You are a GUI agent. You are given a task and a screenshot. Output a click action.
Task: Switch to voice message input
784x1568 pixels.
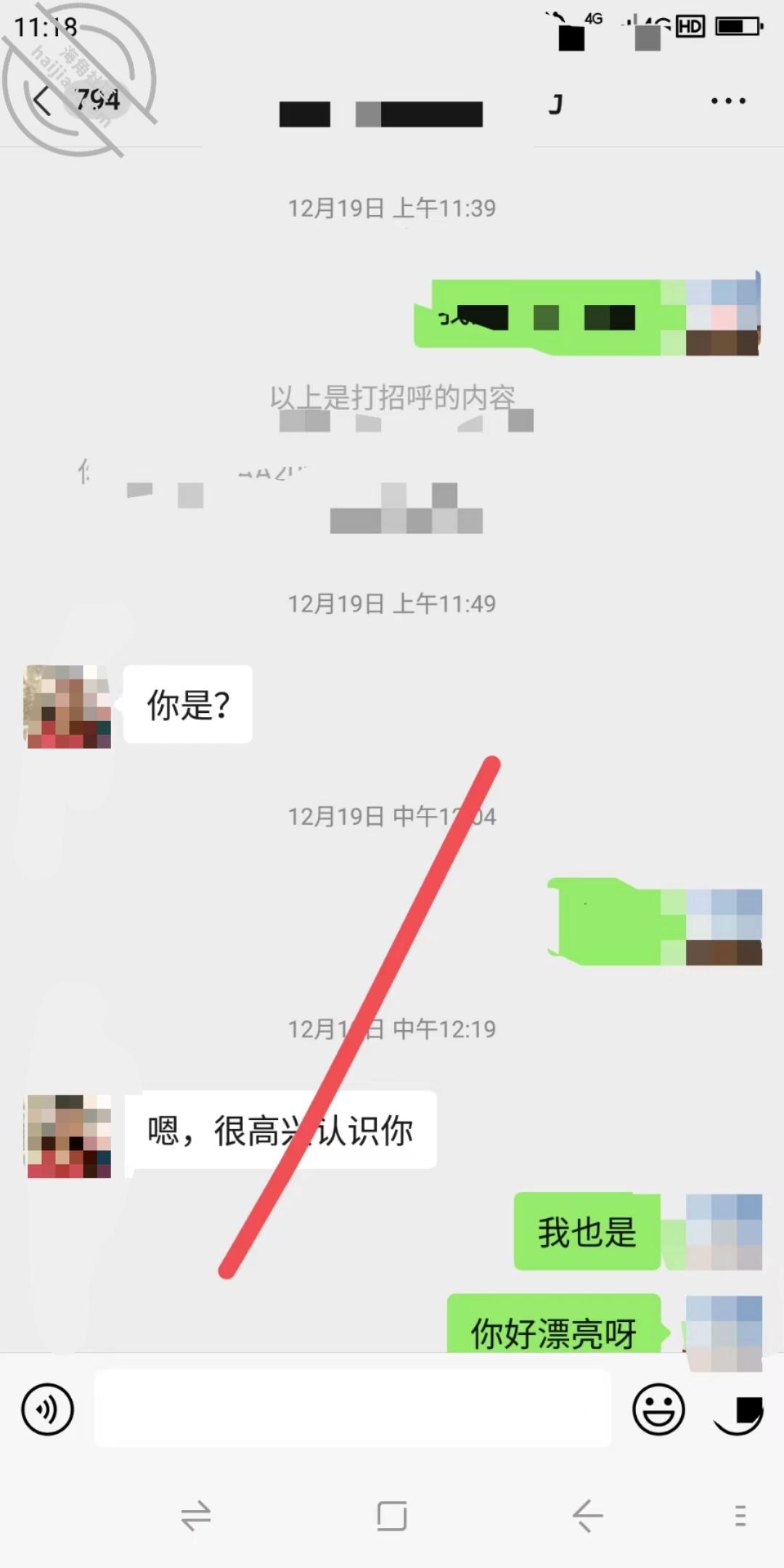click(x=48, y=1410)
